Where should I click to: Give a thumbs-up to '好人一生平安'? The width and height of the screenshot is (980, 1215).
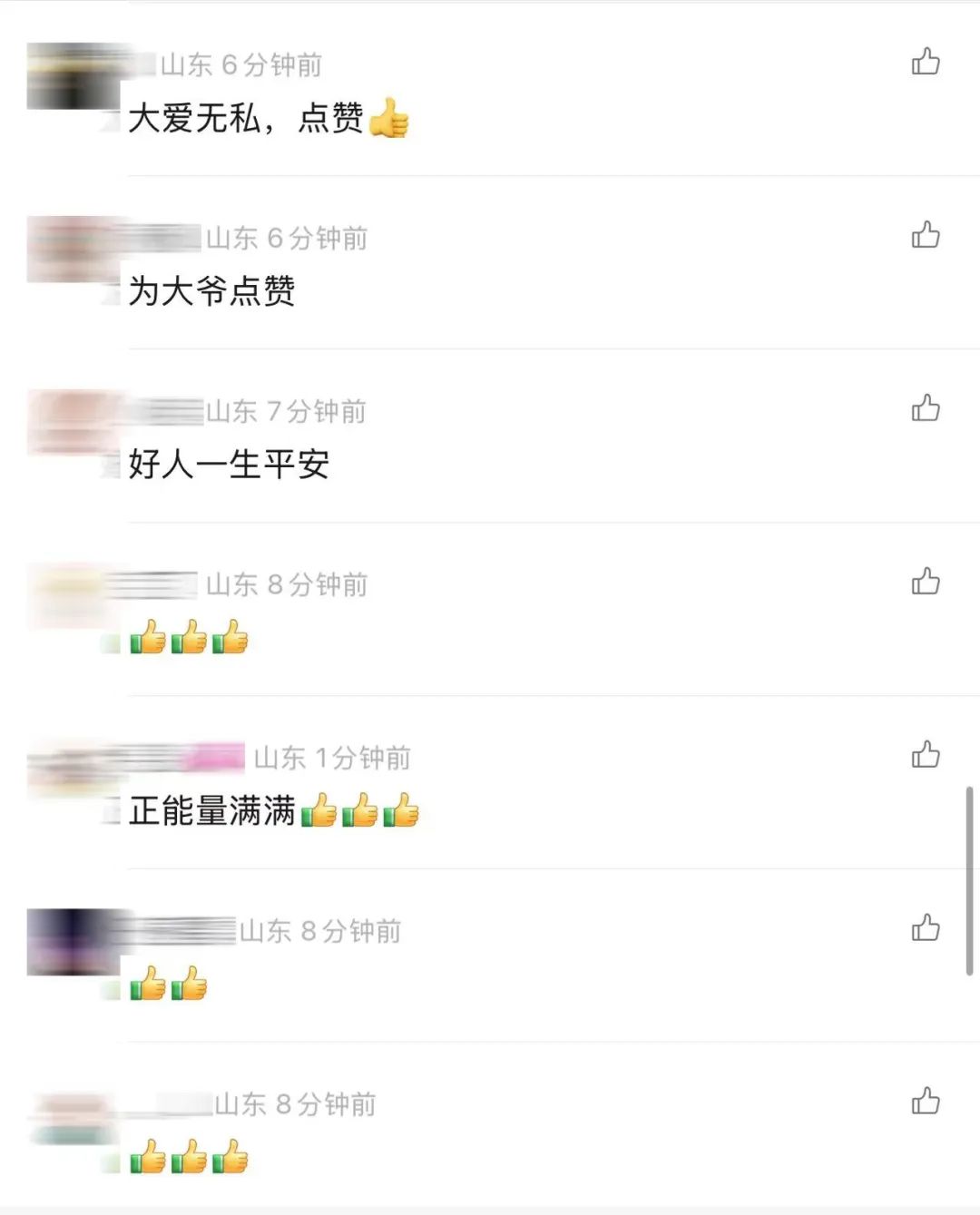(x=926, y=408)
